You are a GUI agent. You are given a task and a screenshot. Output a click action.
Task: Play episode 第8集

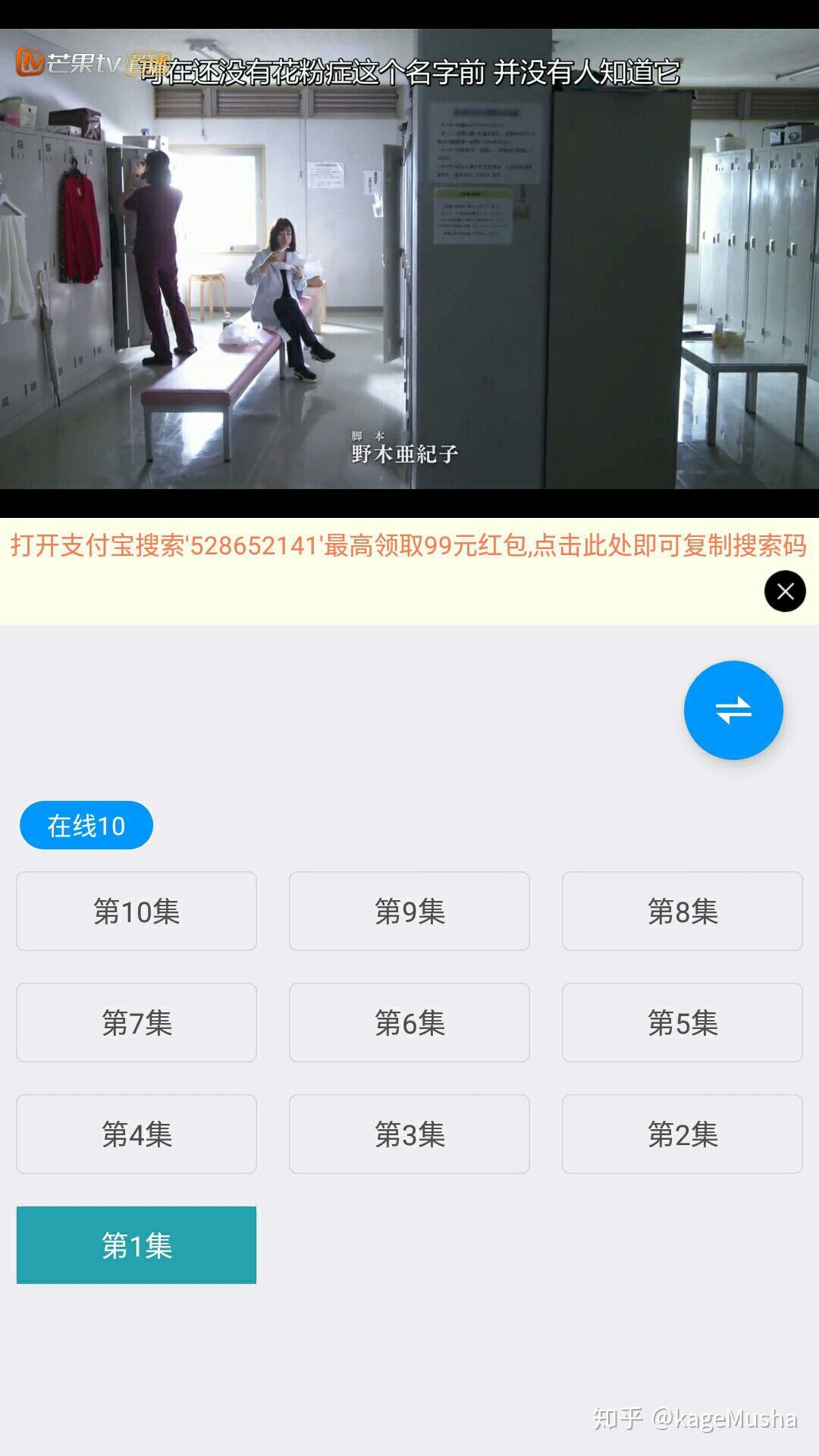tap(682, 911)
